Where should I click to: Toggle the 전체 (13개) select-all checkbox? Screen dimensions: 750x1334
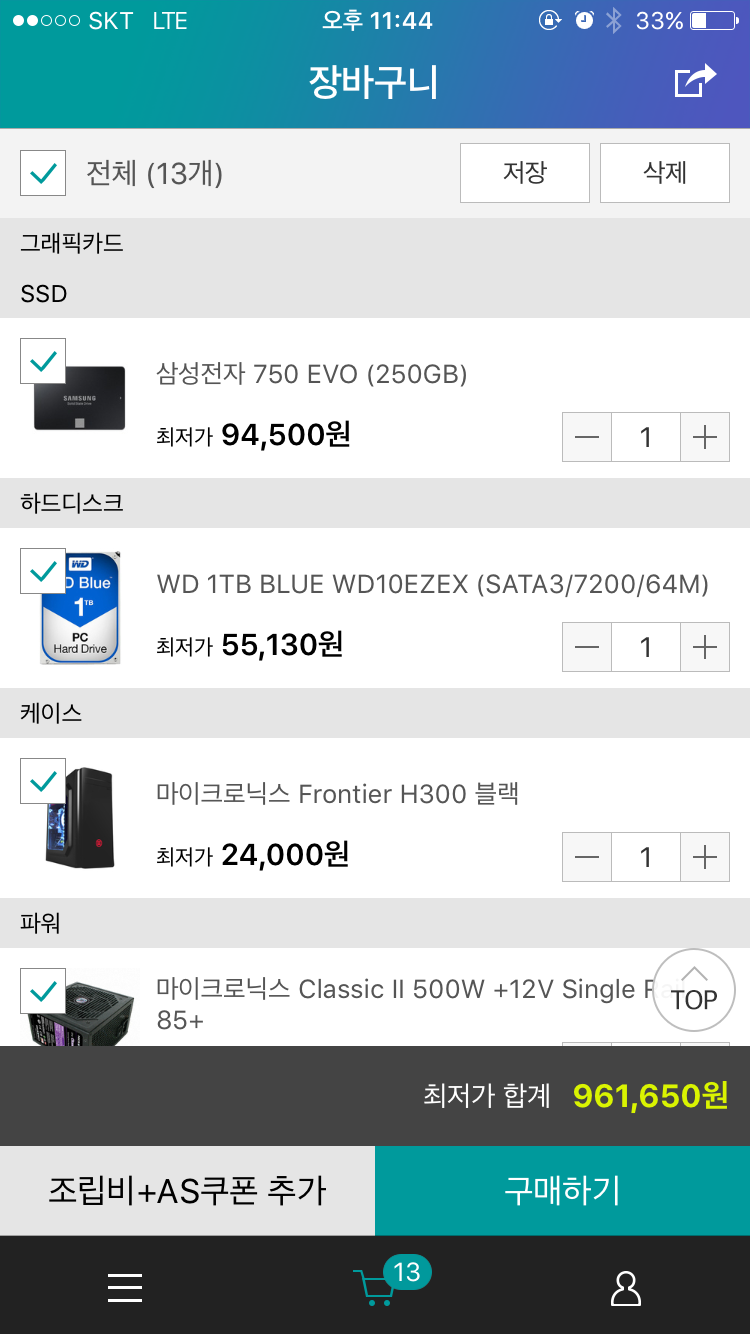43,173
